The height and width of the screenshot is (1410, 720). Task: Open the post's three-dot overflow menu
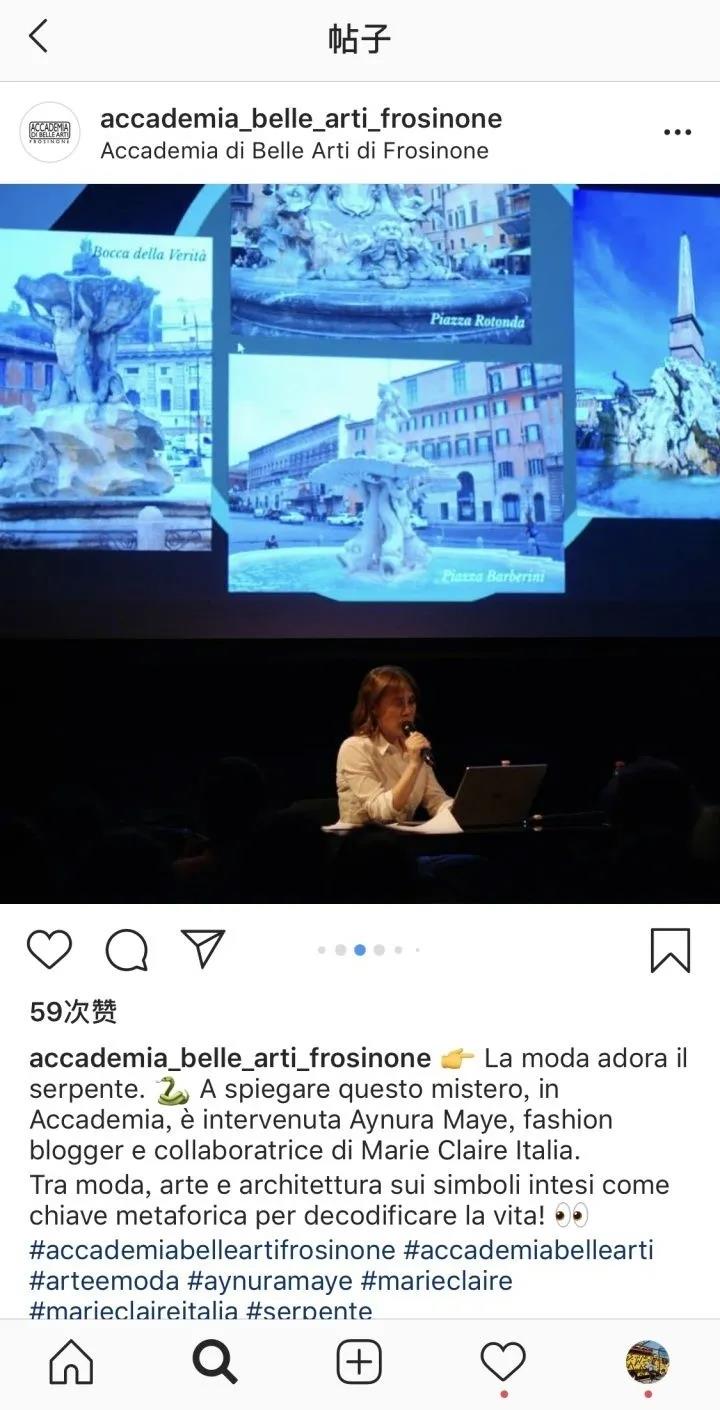(x=677, y=133)
